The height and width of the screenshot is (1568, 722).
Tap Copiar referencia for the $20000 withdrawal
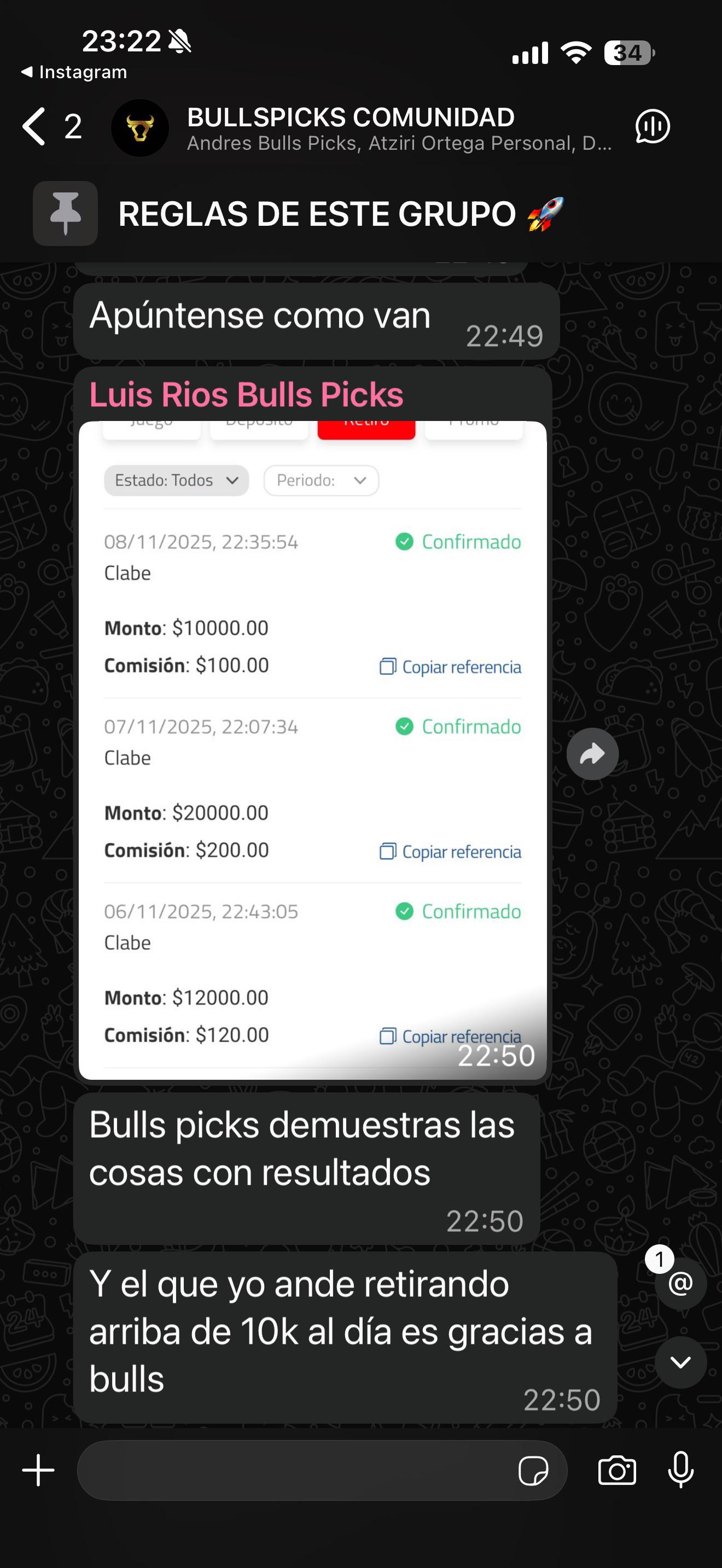pyautogui.click(x=449, y=852)
